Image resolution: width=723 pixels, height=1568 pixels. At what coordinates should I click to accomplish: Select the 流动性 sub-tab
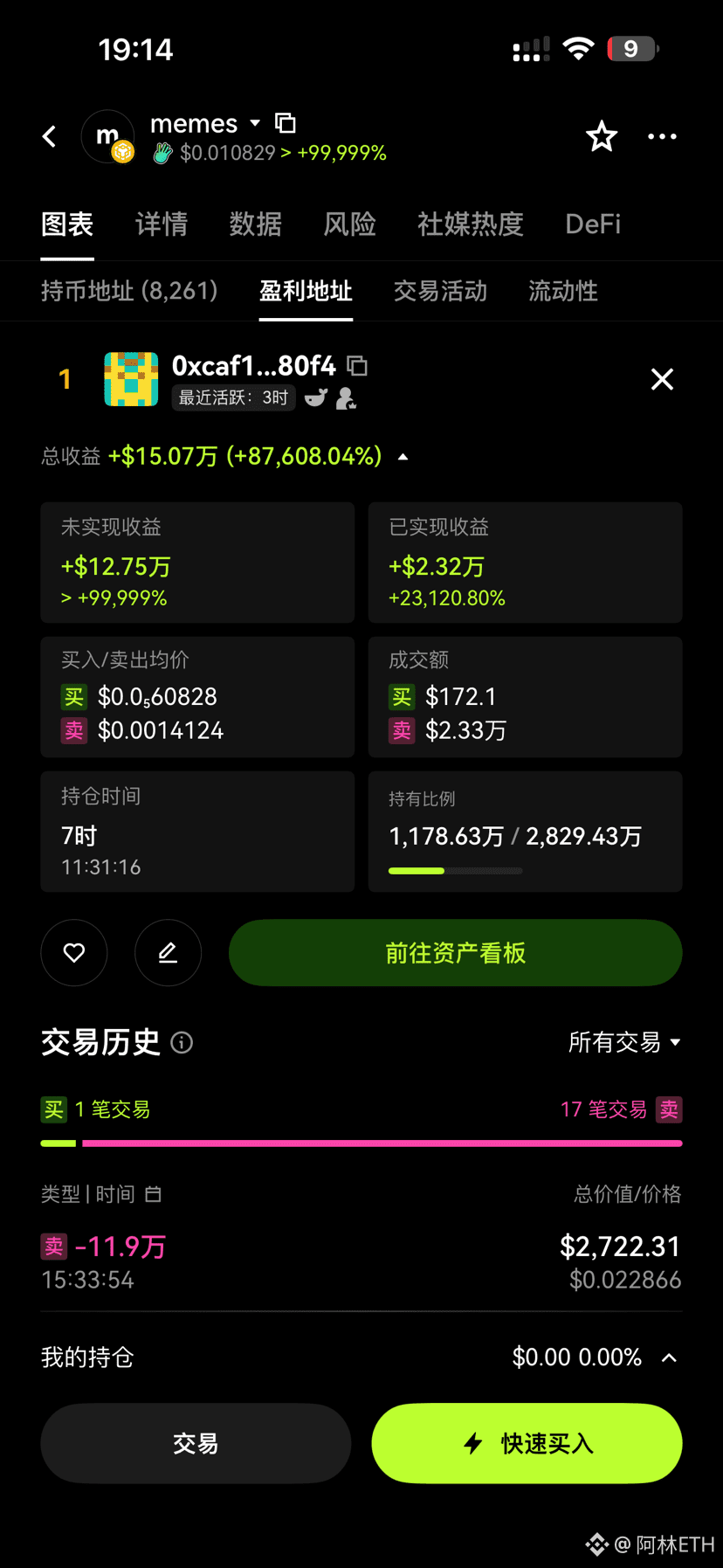tap(563, 291)
